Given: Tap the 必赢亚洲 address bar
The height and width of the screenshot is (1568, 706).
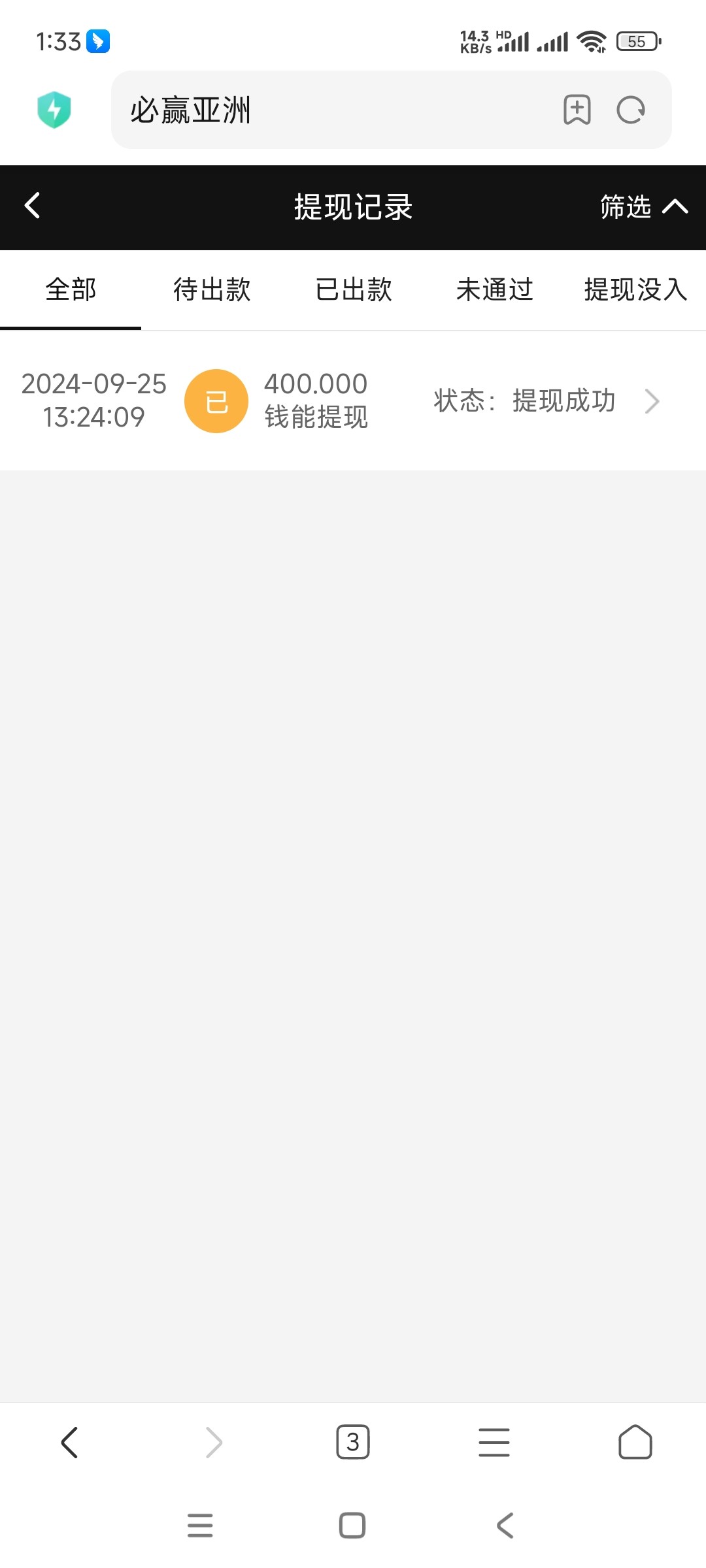Looking at the screenshot, I should point(327,110).
